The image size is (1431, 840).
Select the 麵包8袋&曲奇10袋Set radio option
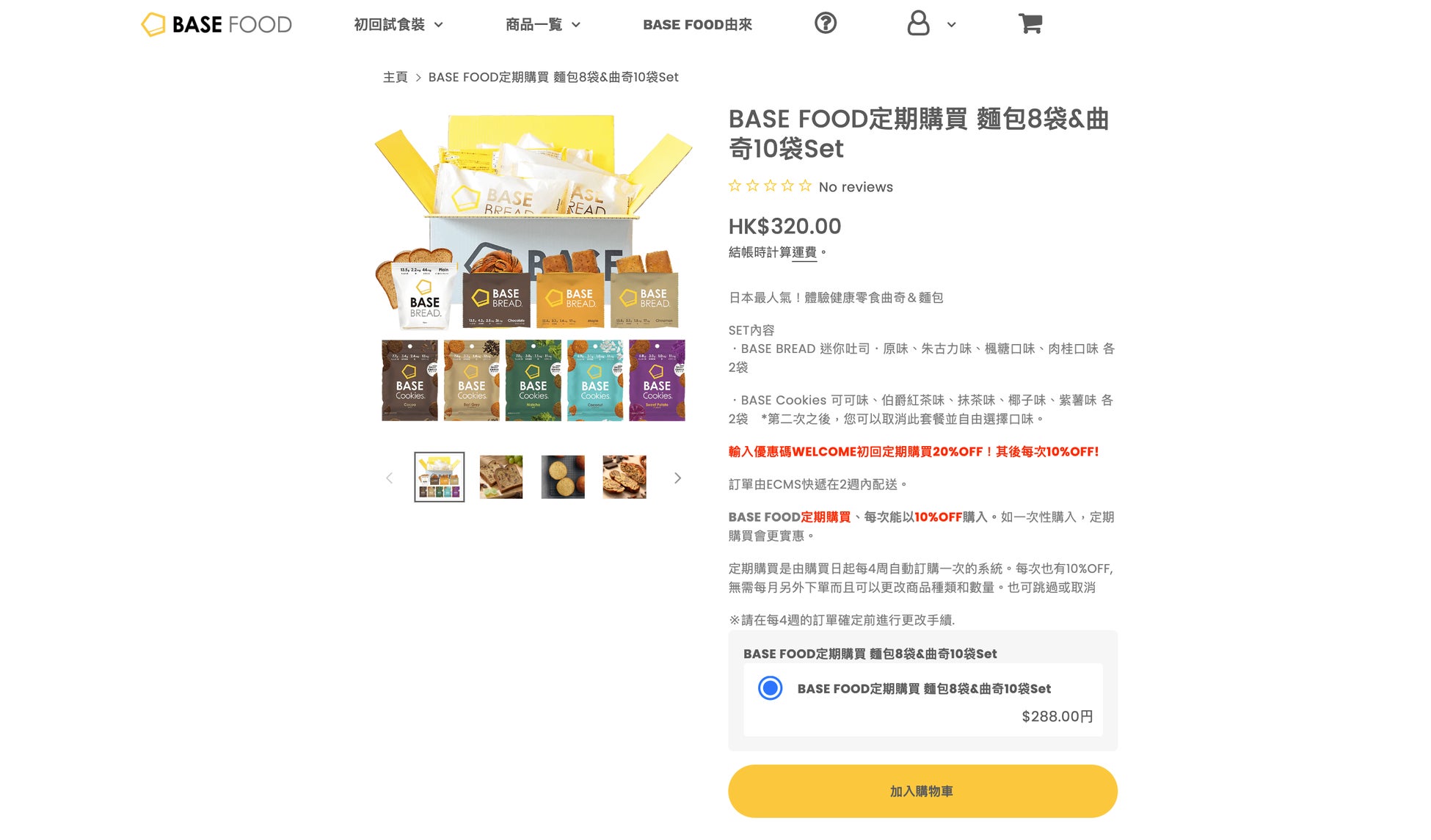pos(770,688)
